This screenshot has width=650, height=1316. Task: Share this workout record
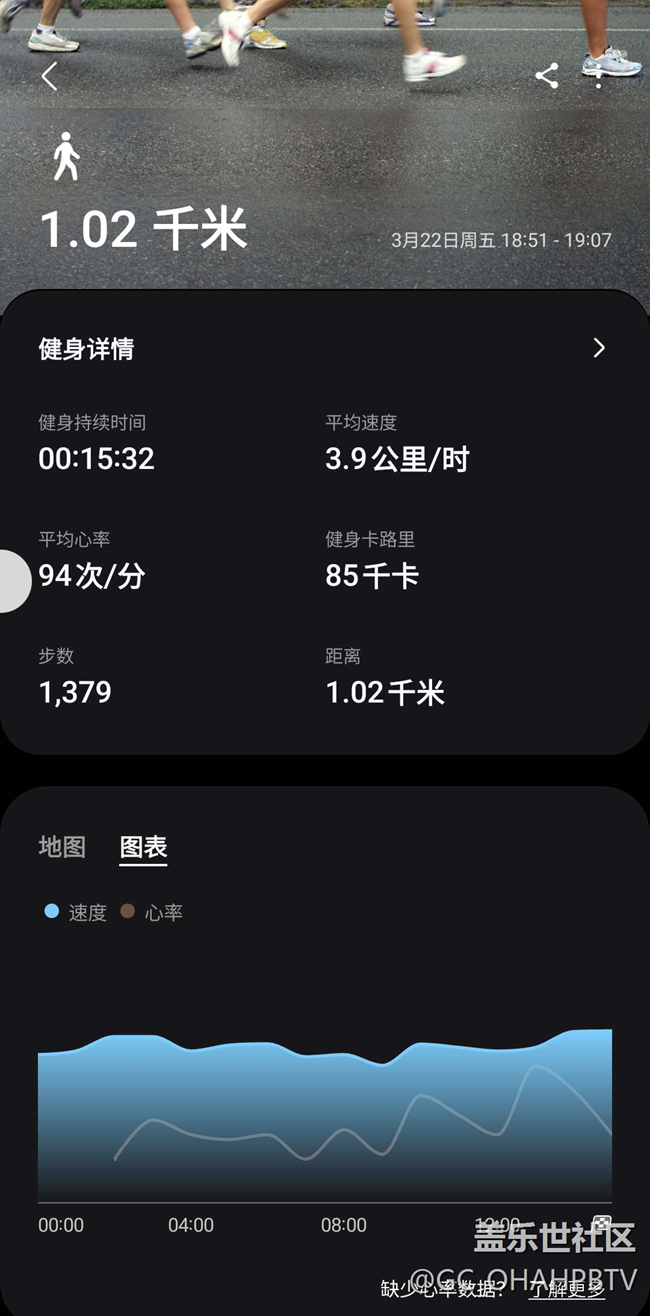click(x=546, y=76)
